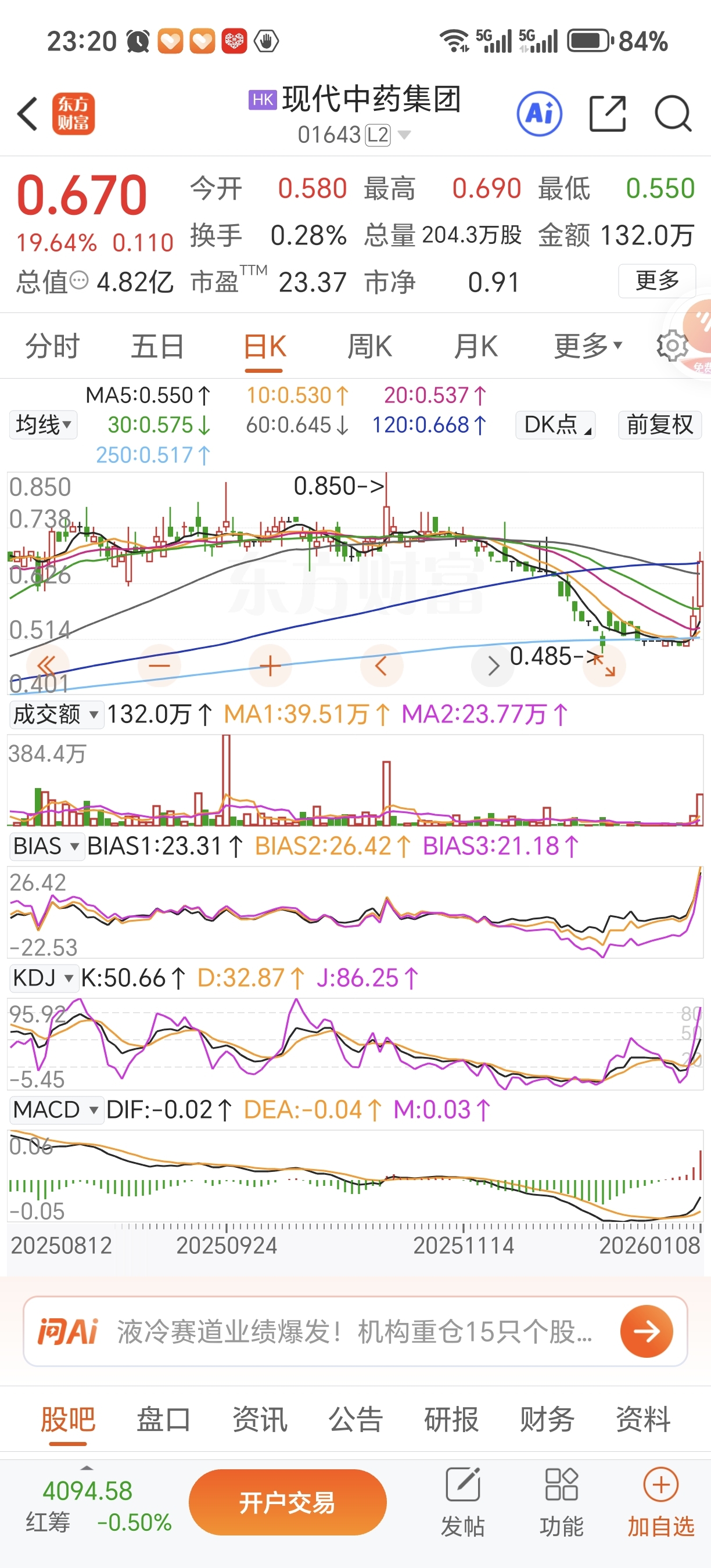Tap 更多 to show more quote data
The height and width of the screenshot is (1568, 711).
(x=656, y=280)
